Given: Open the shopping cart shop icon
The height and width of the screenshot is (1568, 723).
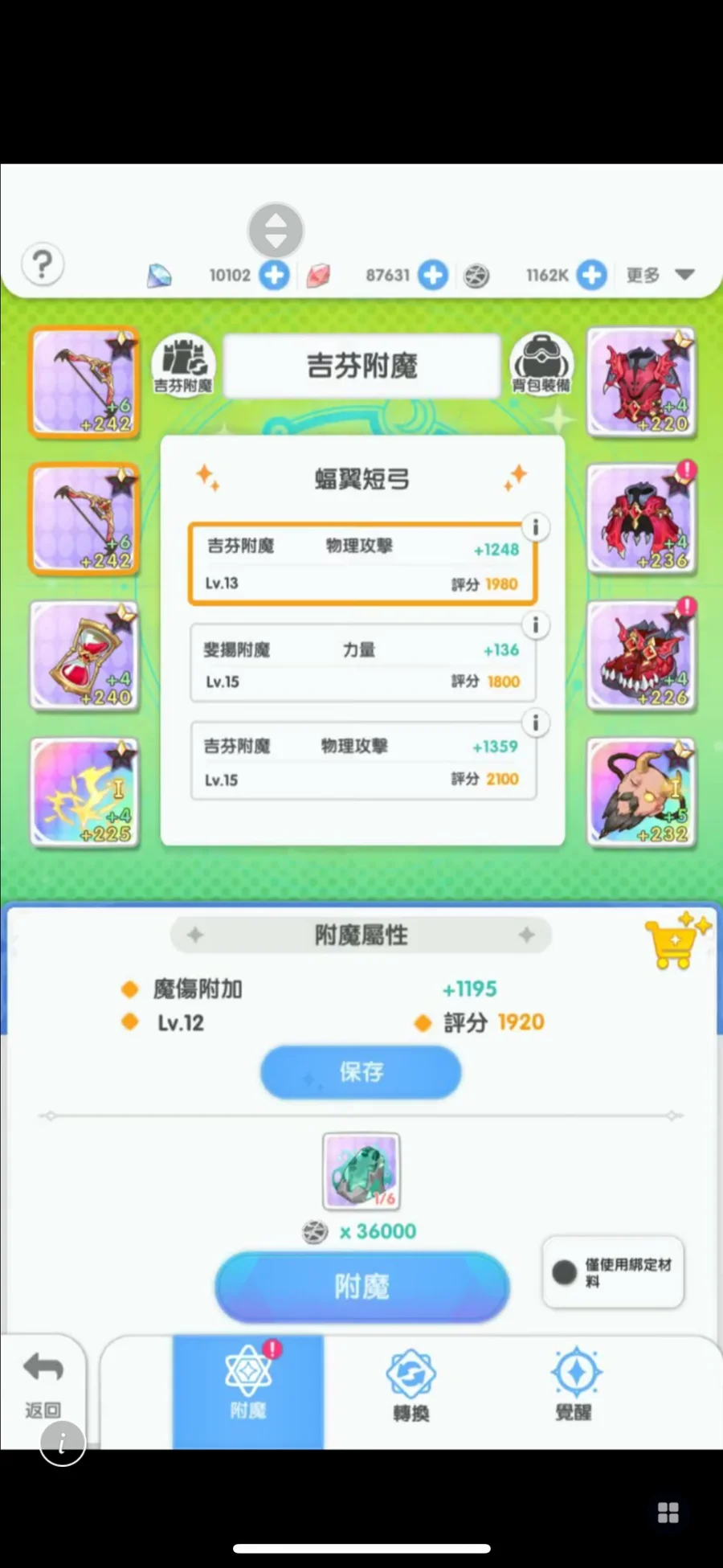Looking at the screenshot, I should pyautogui.click(x=675, y=940).
